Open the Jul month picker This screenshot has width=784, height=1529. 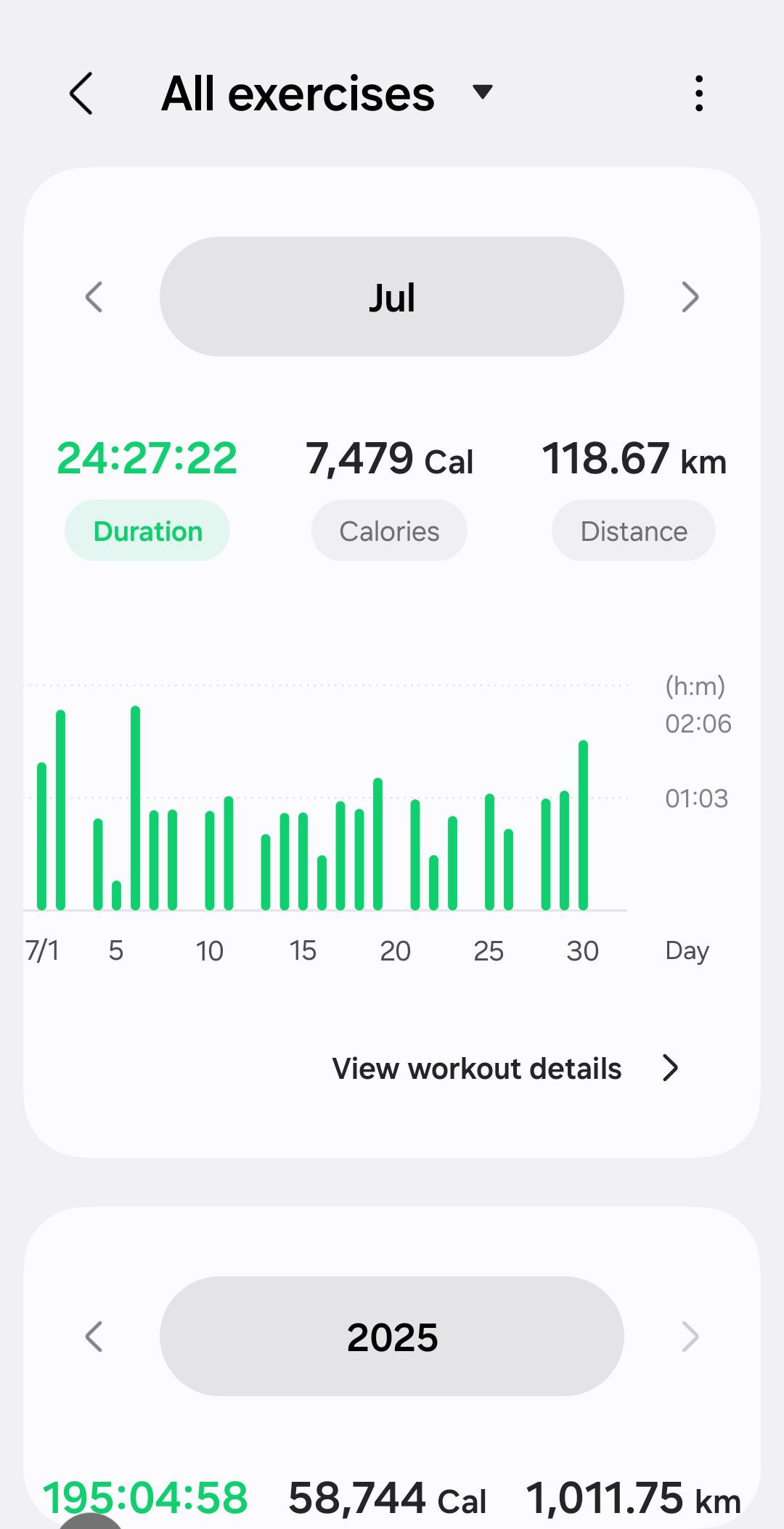392,297
